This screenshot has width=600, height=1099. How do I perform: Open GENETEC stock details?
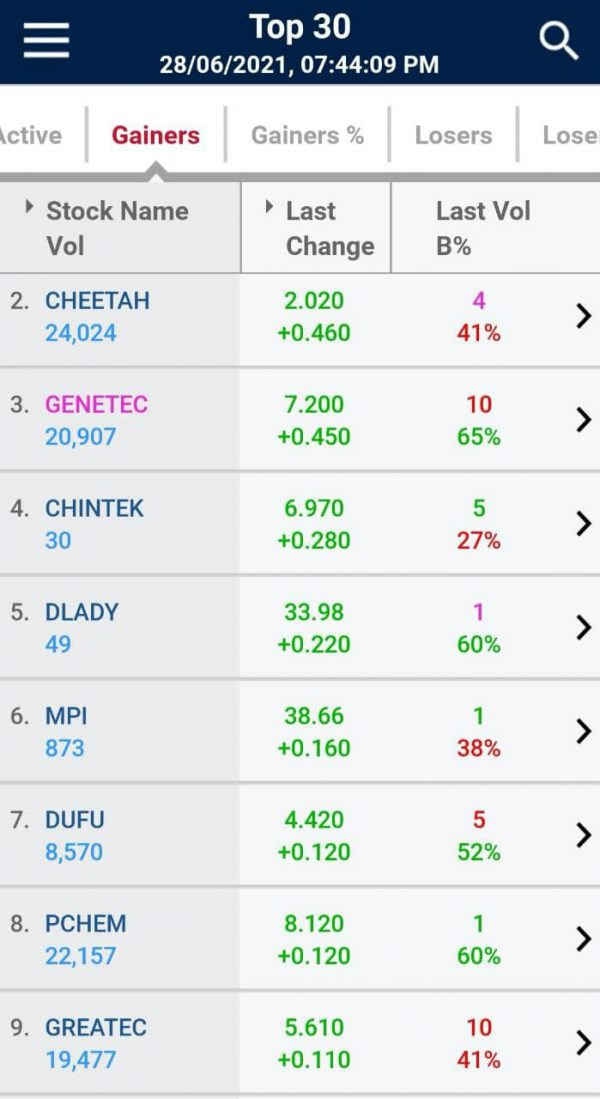[x=300, y=421]
